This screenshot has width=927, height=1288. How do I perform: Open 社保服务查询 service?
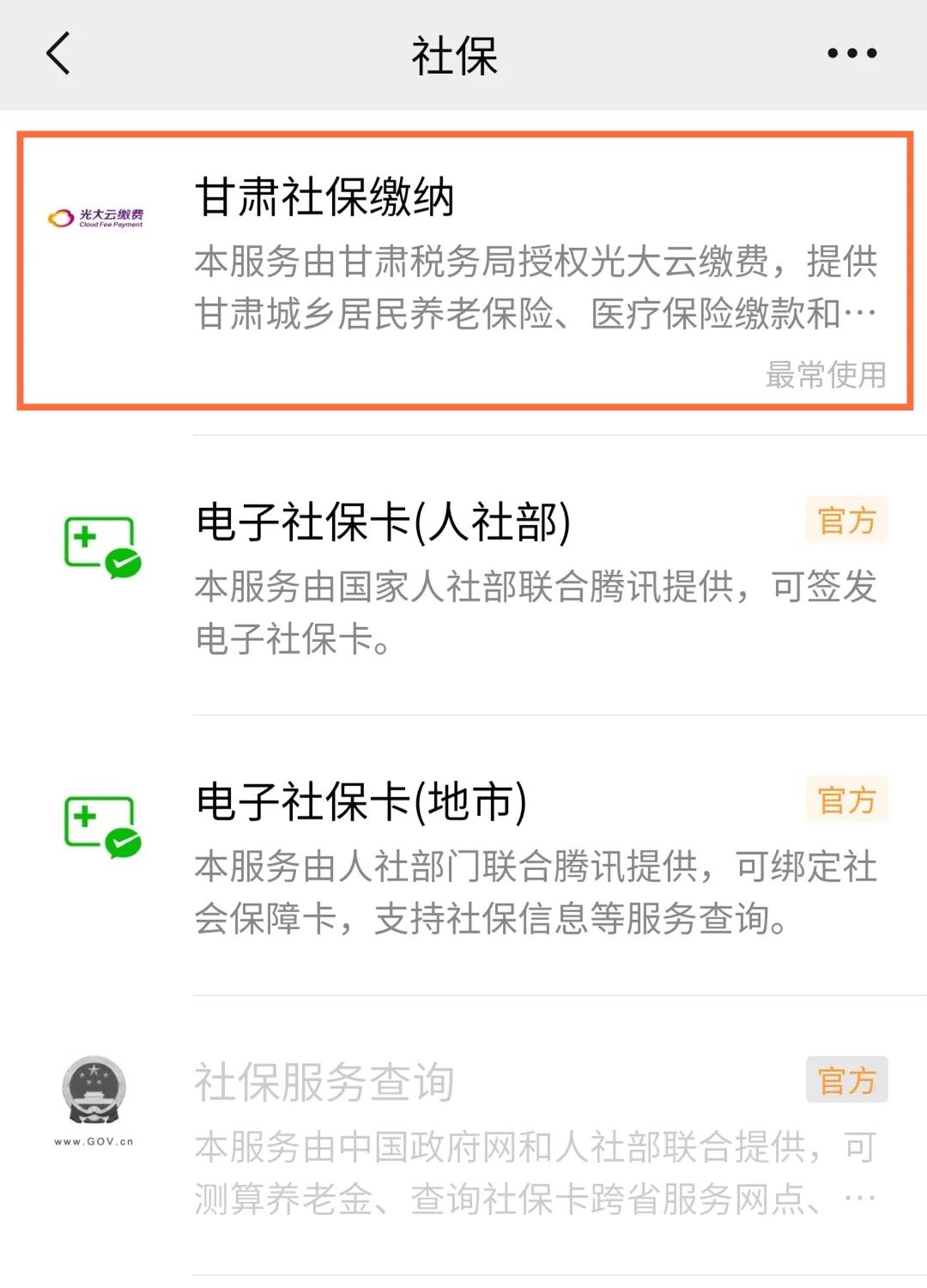[x=463, y=1134]
